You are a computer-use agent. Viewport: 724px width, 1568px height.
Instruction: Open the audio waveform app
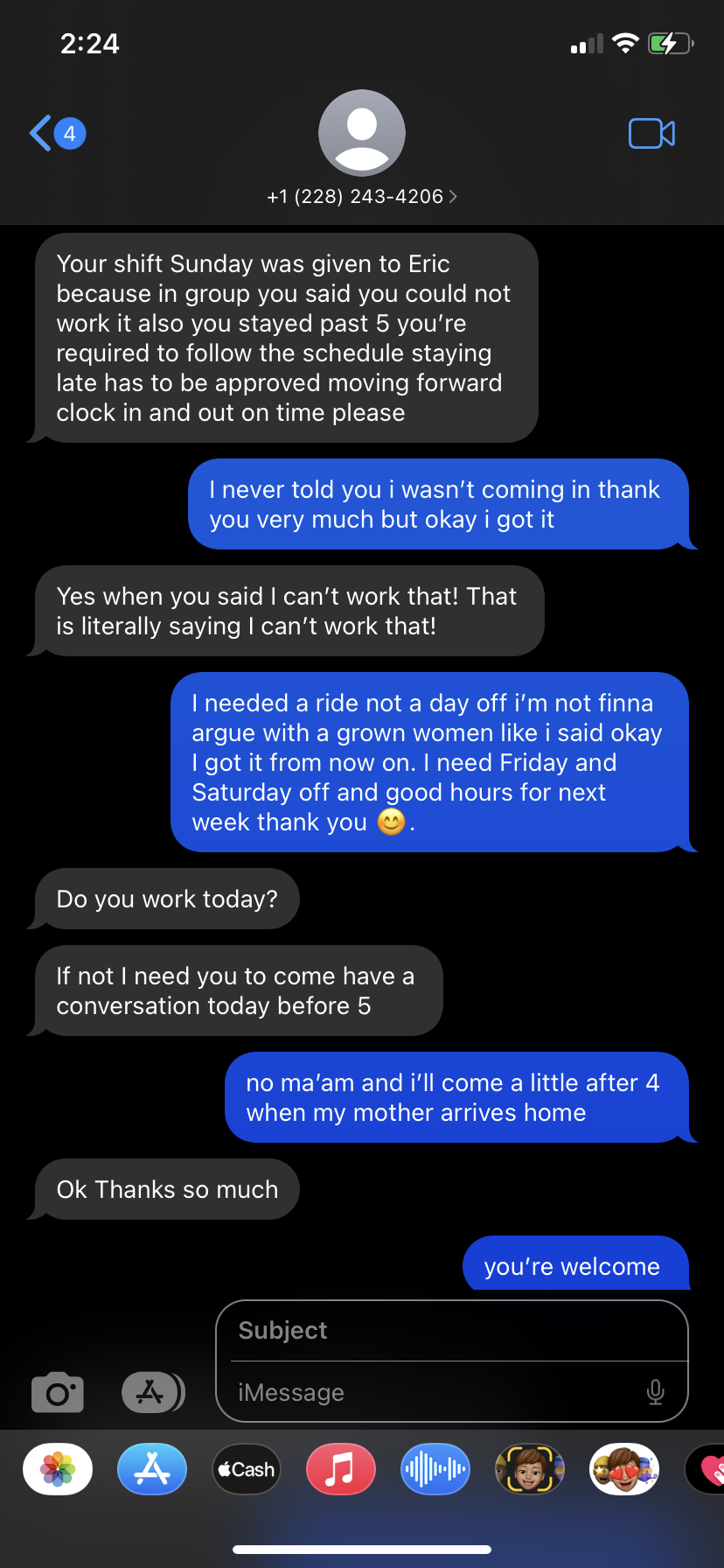point(435,1469)
